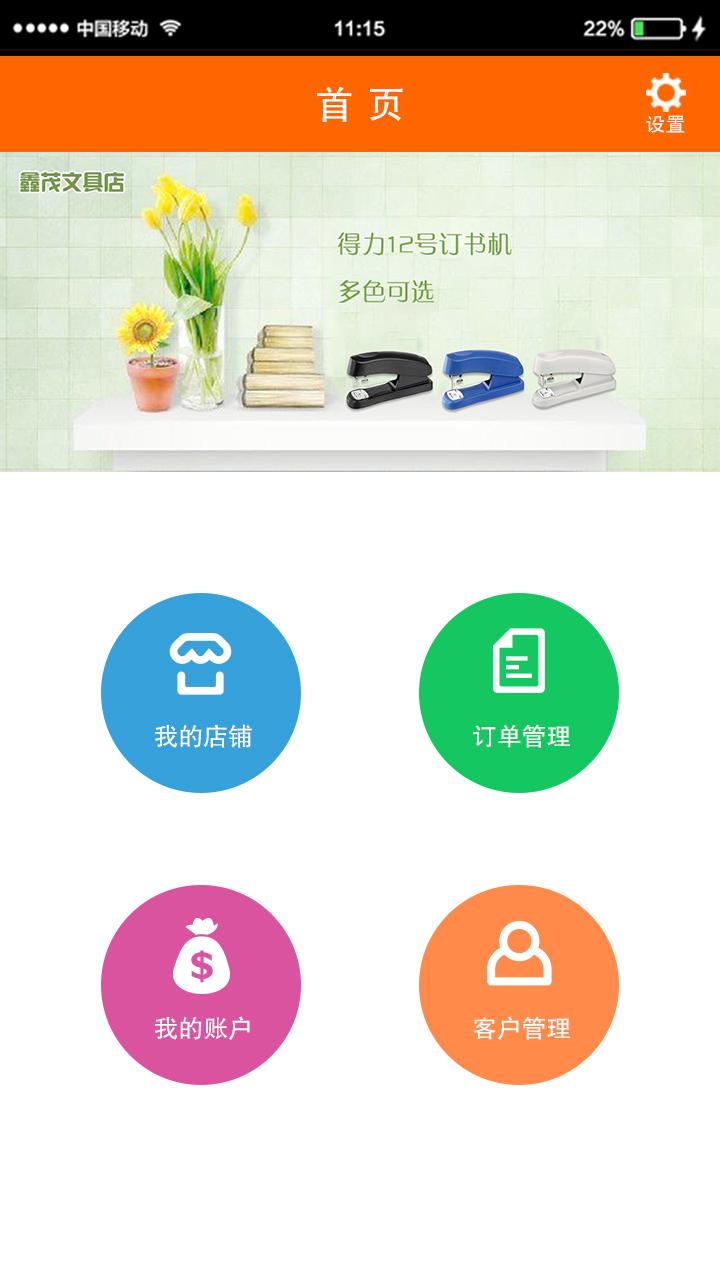Tap the 首页 title in the header
This screenshot has width=720, height=1280.
(360, 103)
